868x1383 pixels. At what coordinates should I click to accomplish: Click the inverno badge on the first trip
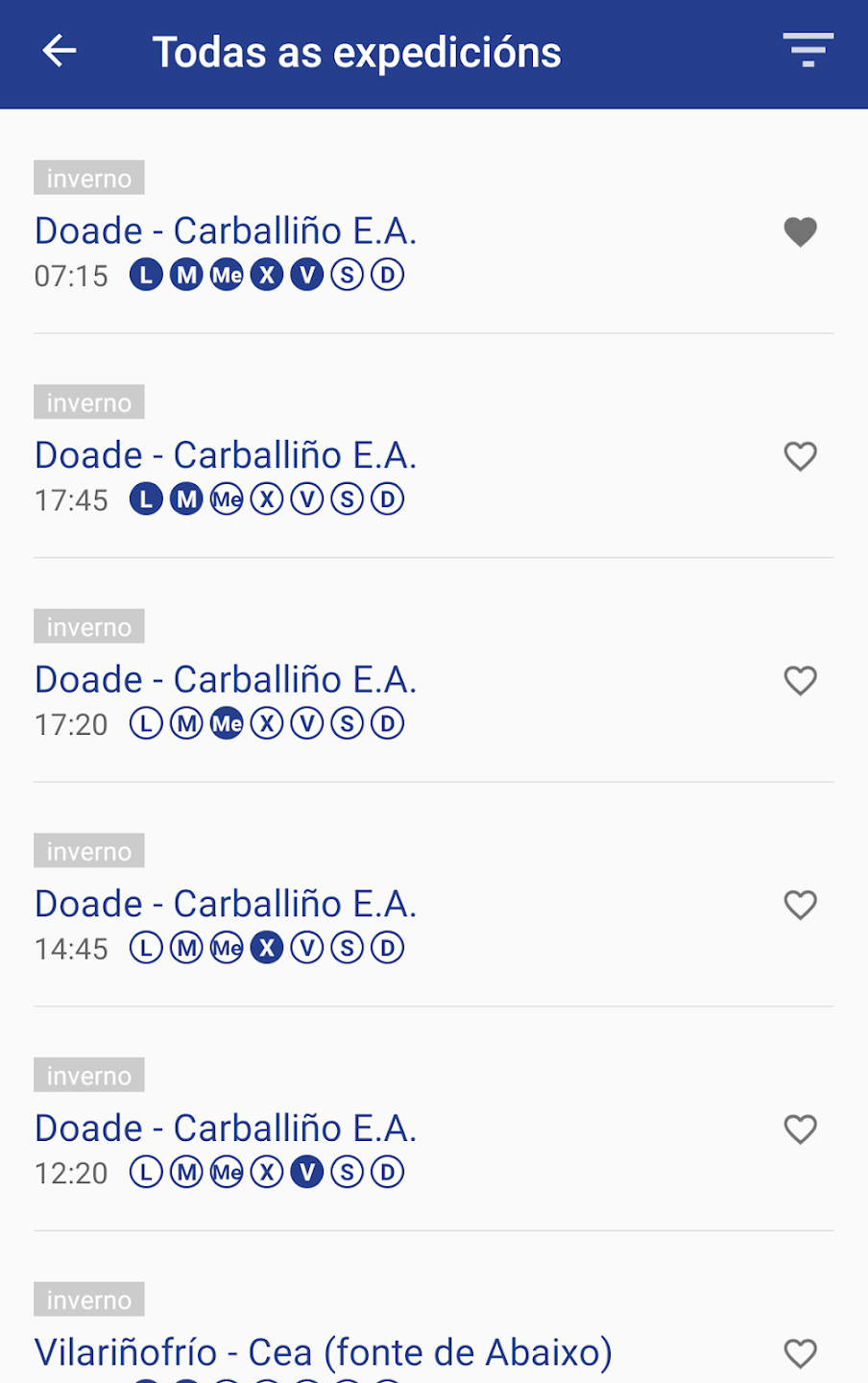coord(88,177)
